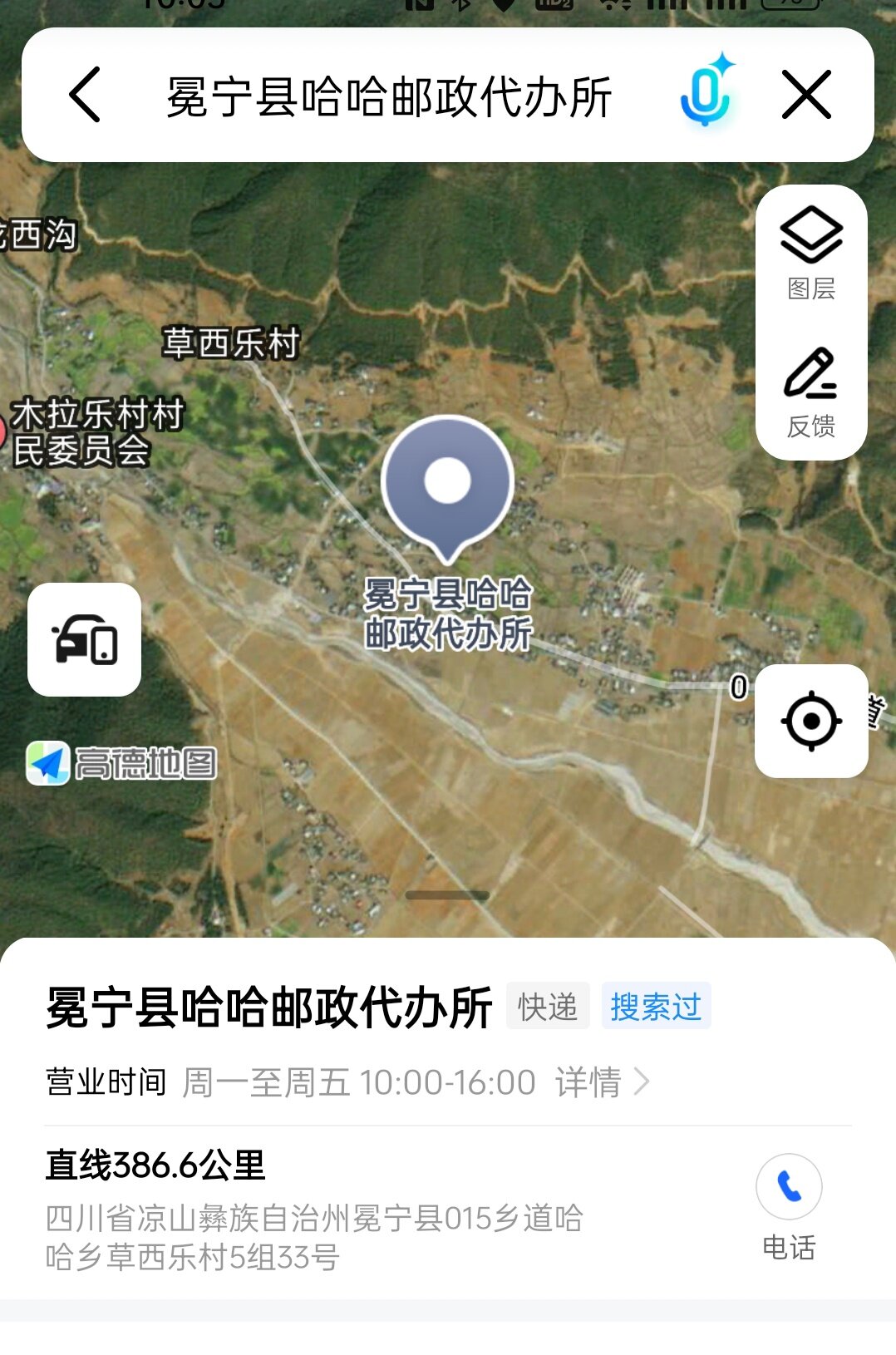The height and width of the screenshot is (1355, 896).
Task: Start voice search with the microphone
Action: [x=706, y=93]
